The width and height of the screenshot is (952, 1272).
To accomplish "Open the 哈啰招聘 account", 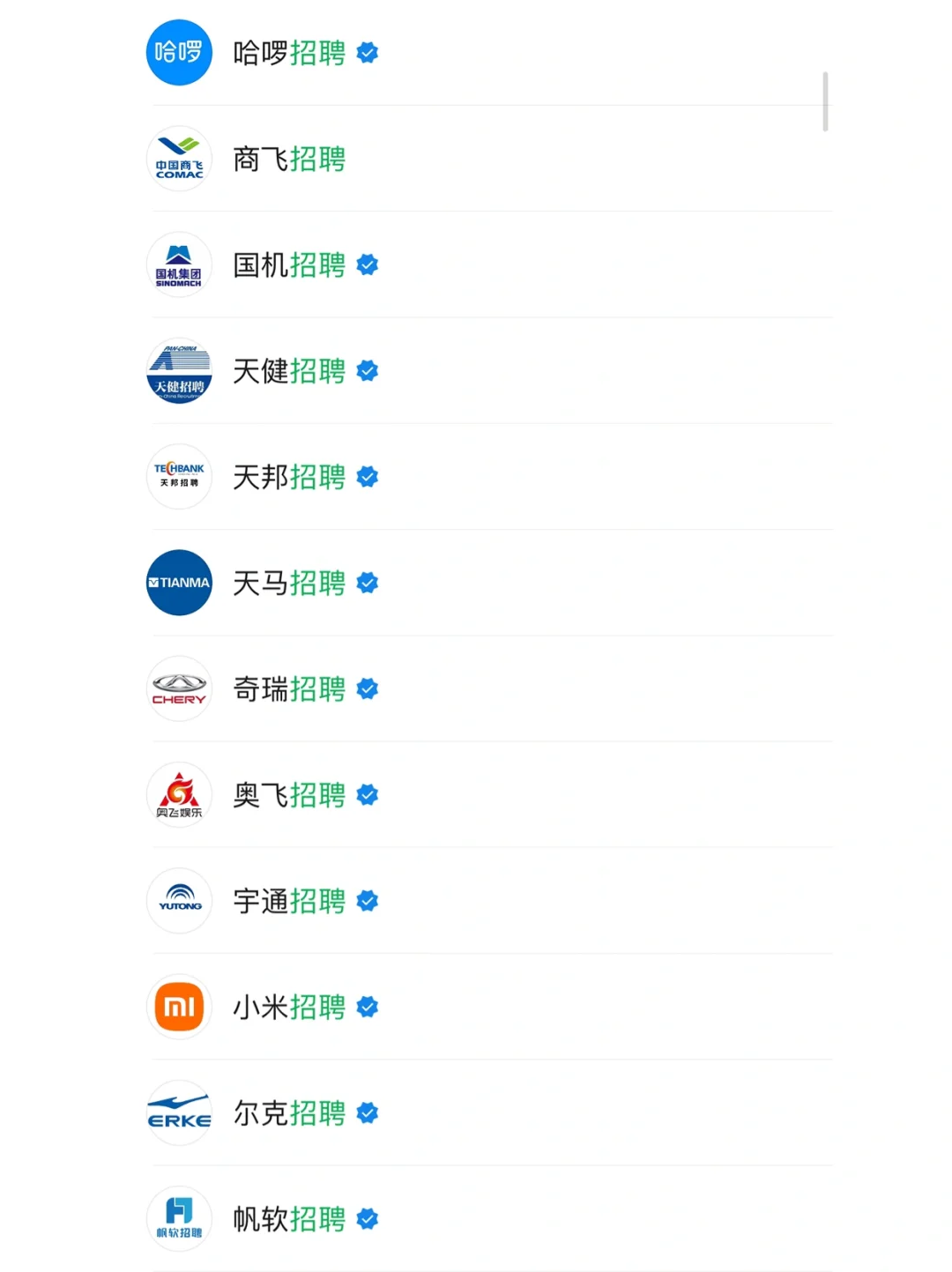I will 489,53.
